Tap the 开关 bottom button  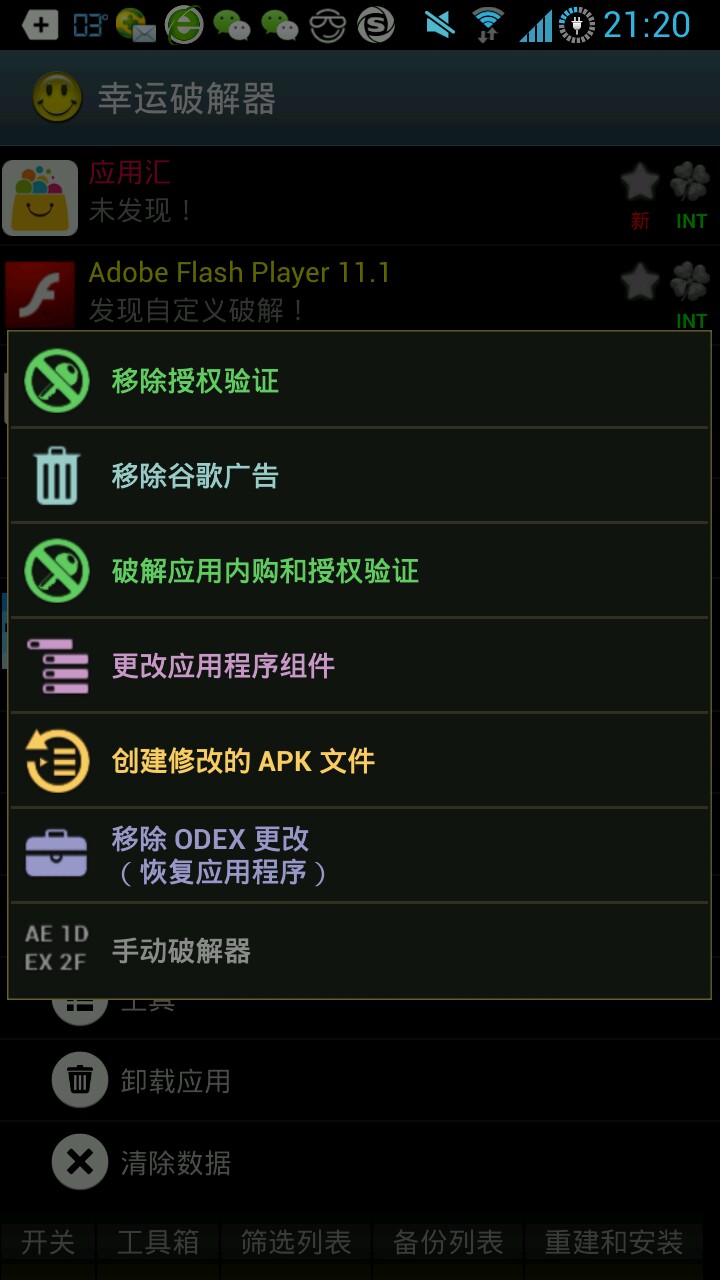48,1243
